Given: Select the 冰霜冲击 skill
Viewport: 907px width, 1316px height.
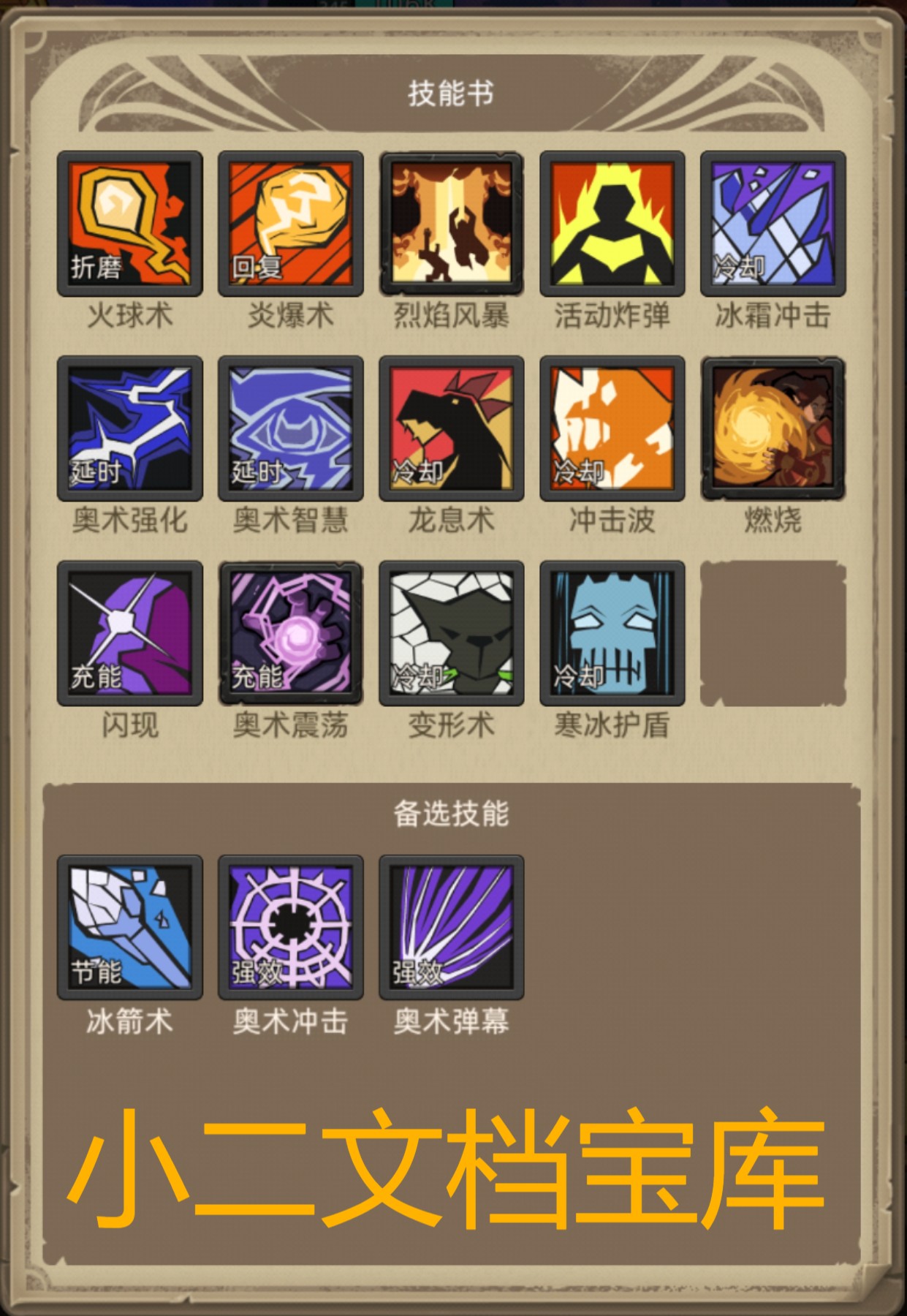Looking at the screenshot, I should [x=773, y=223].
